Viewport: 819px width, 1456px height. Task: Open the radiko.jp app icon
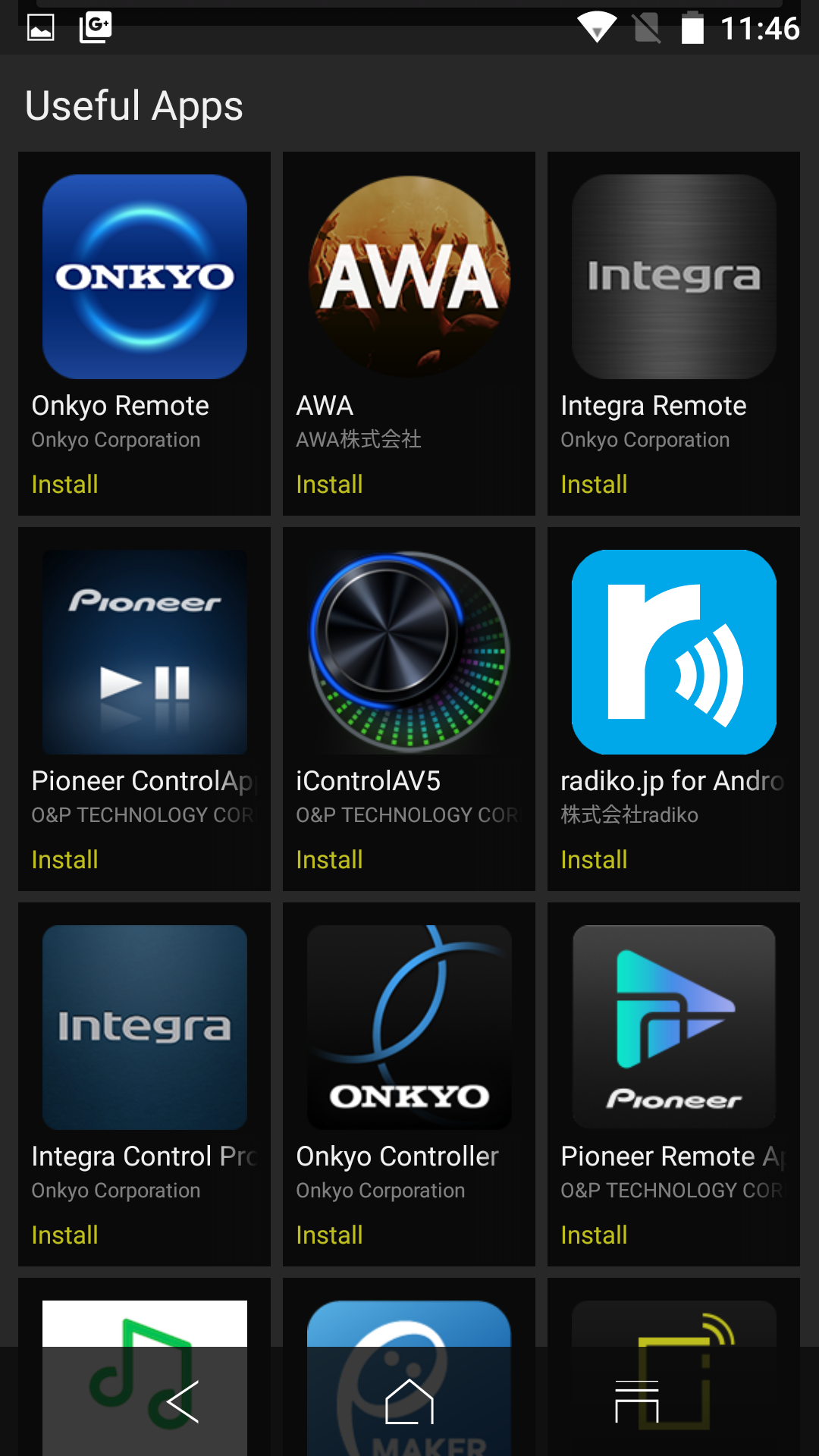674,652
